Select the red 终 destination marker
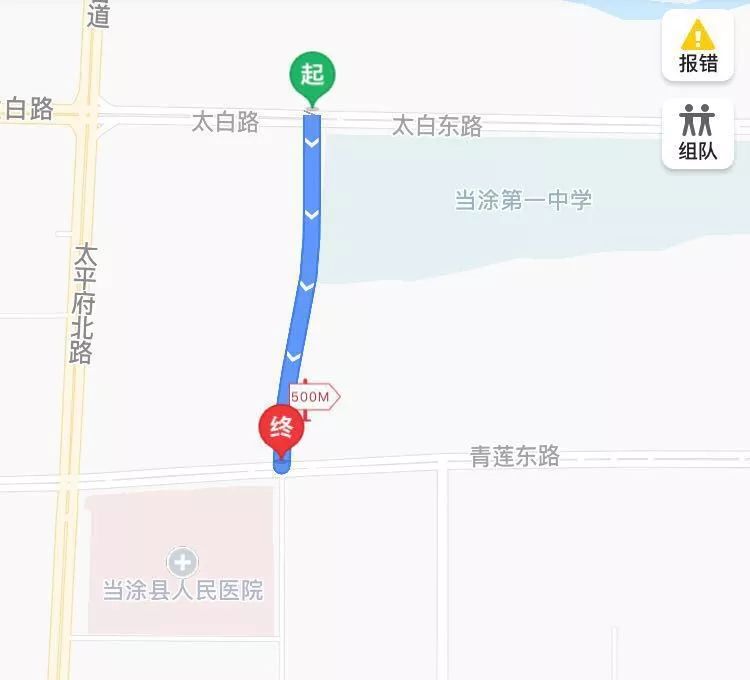Screen dimensions: 750x680 pyautogui.click(x=282, y=430)
